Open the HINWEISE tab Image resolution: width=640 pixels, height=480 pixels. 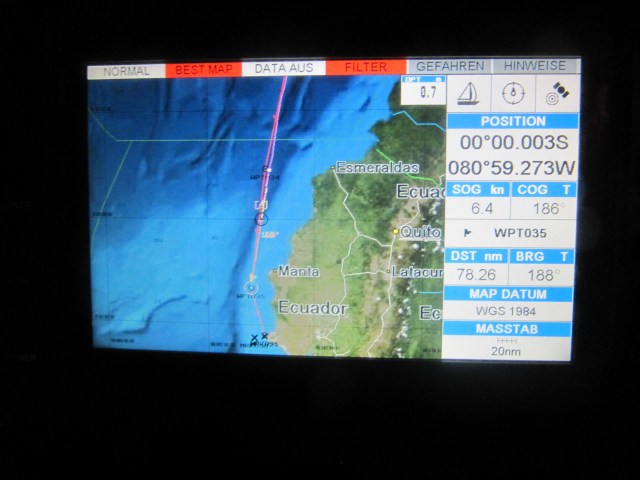point(534,66)
